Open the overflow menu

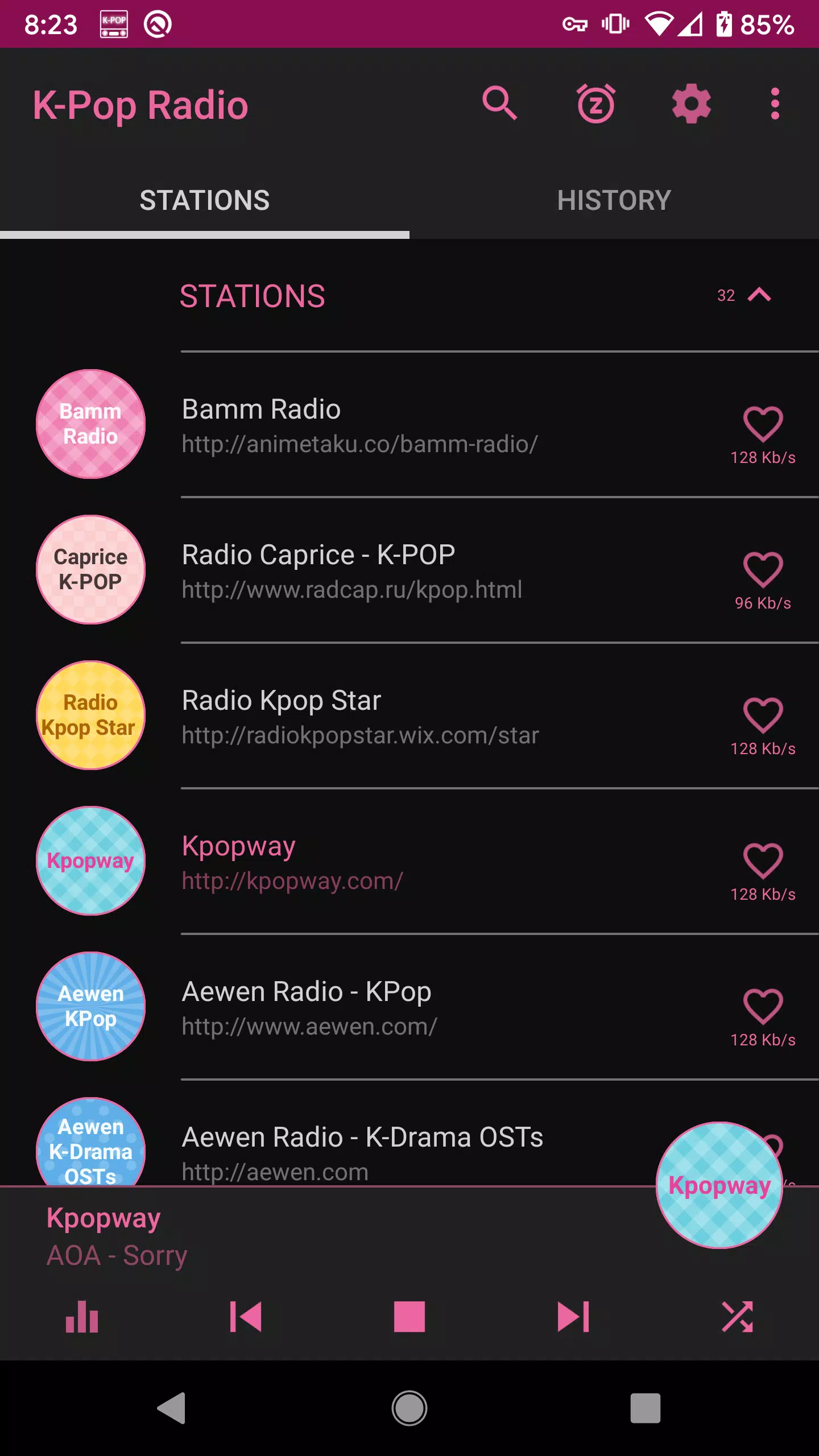click(x=774, y=104)
